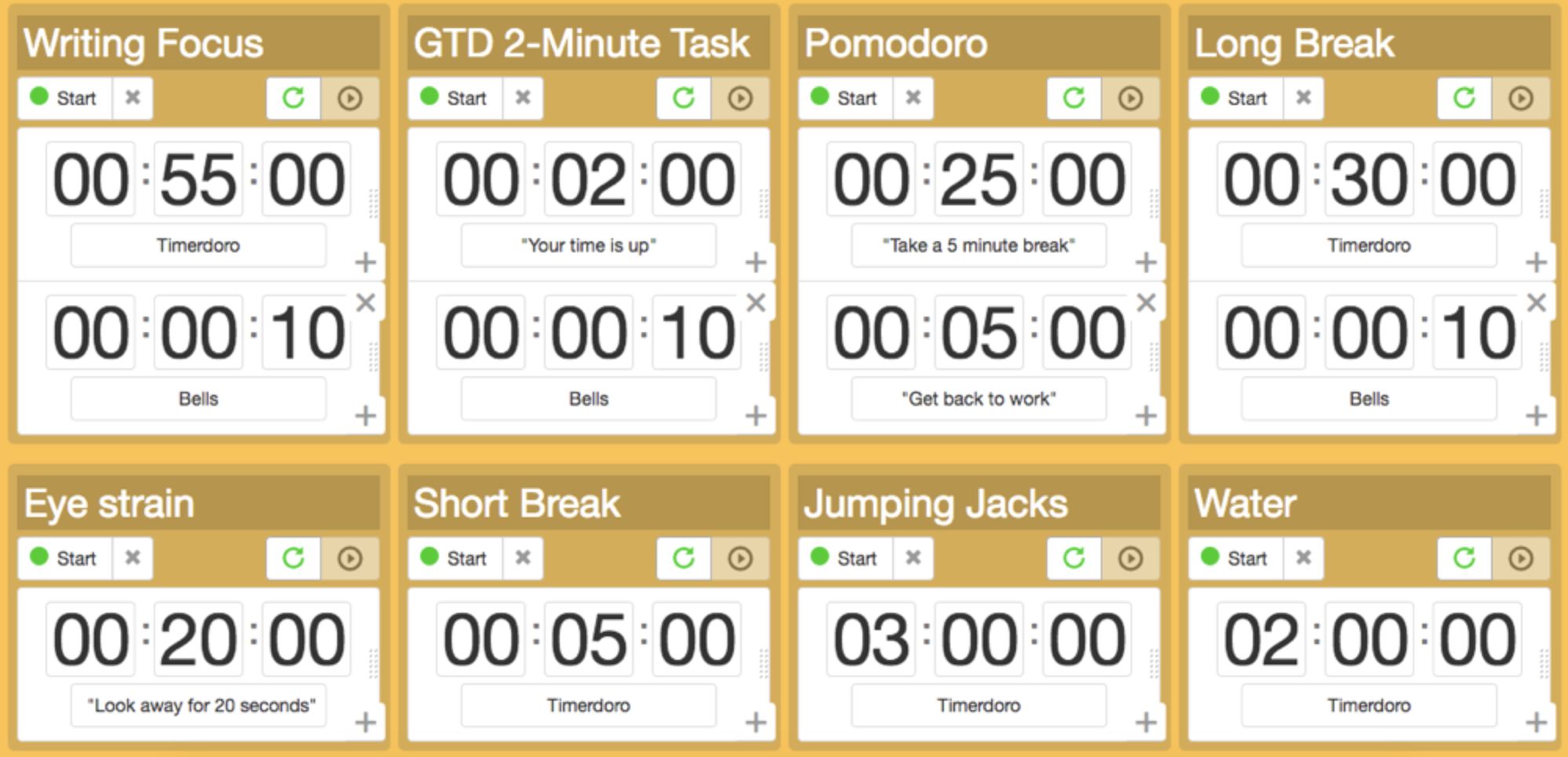Reset the Jumping Jacks timer
This screenshot has height=757, width=1568.
point(1073,558)
